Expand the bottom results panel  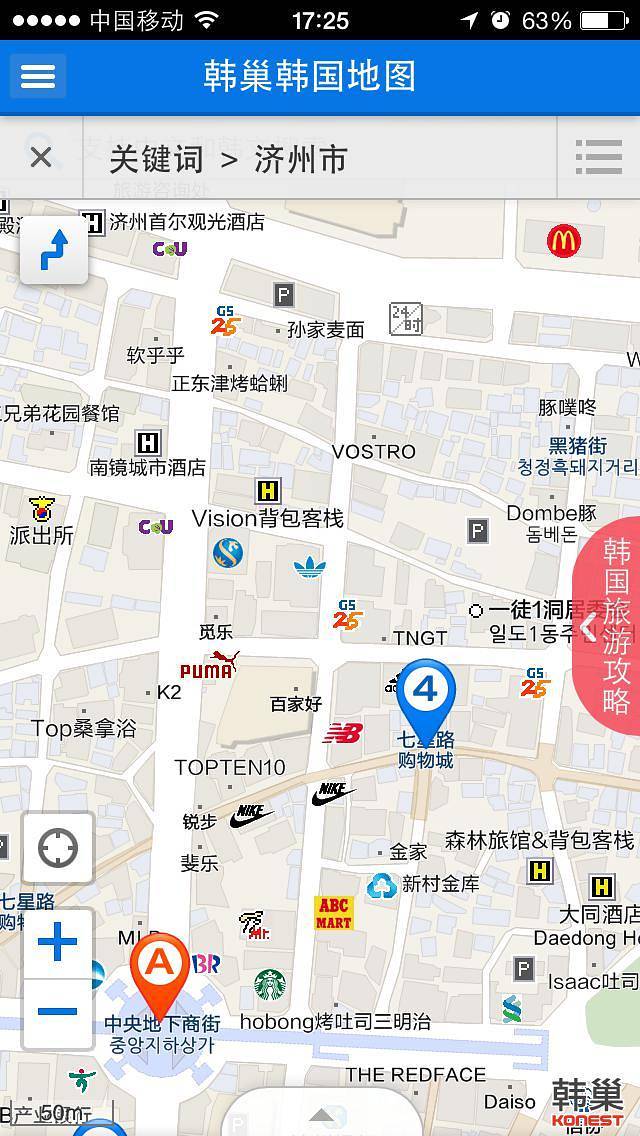[x=322, y=1113]
